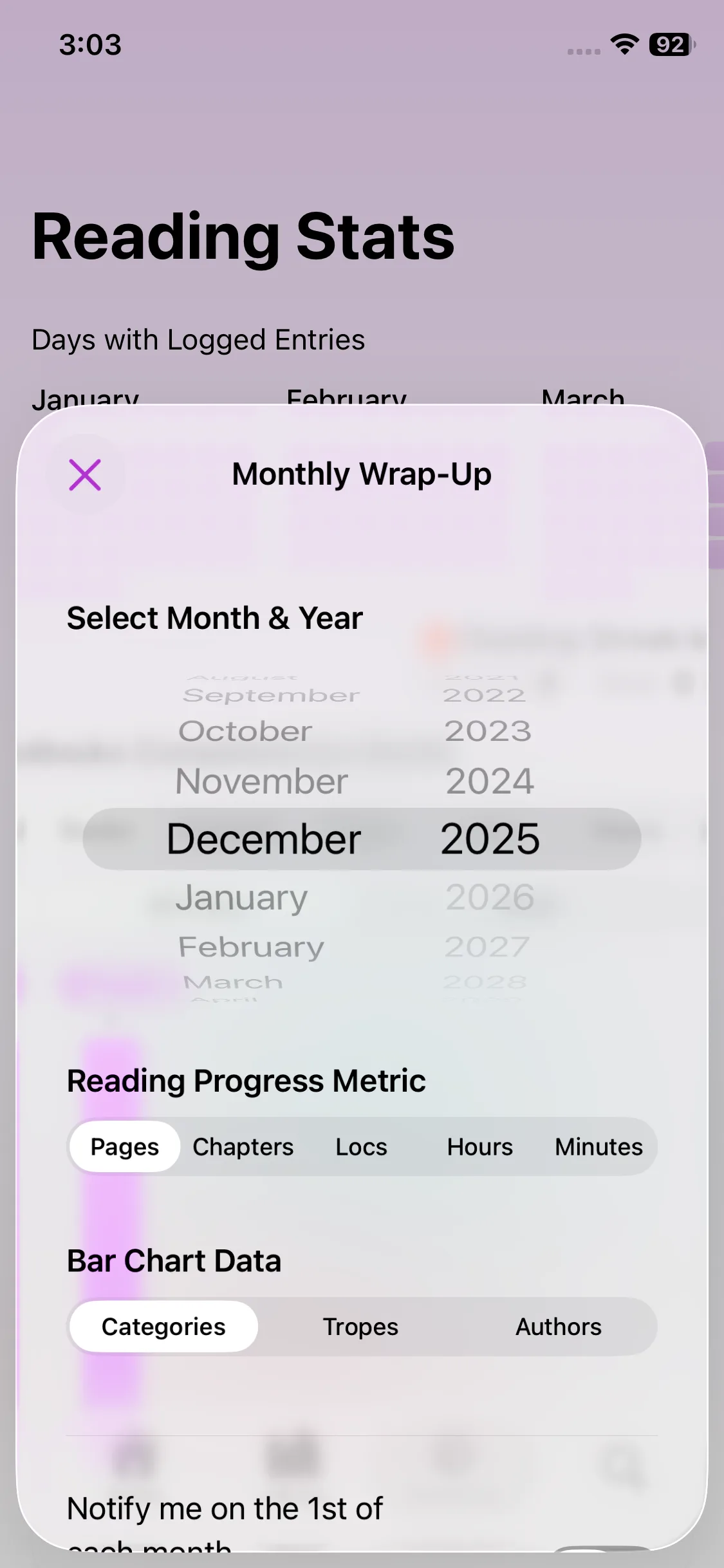The height and width of the screenshot is (1568, 724).
Task: Pick Minutes for reading progress
Action: pos(599,1147)
